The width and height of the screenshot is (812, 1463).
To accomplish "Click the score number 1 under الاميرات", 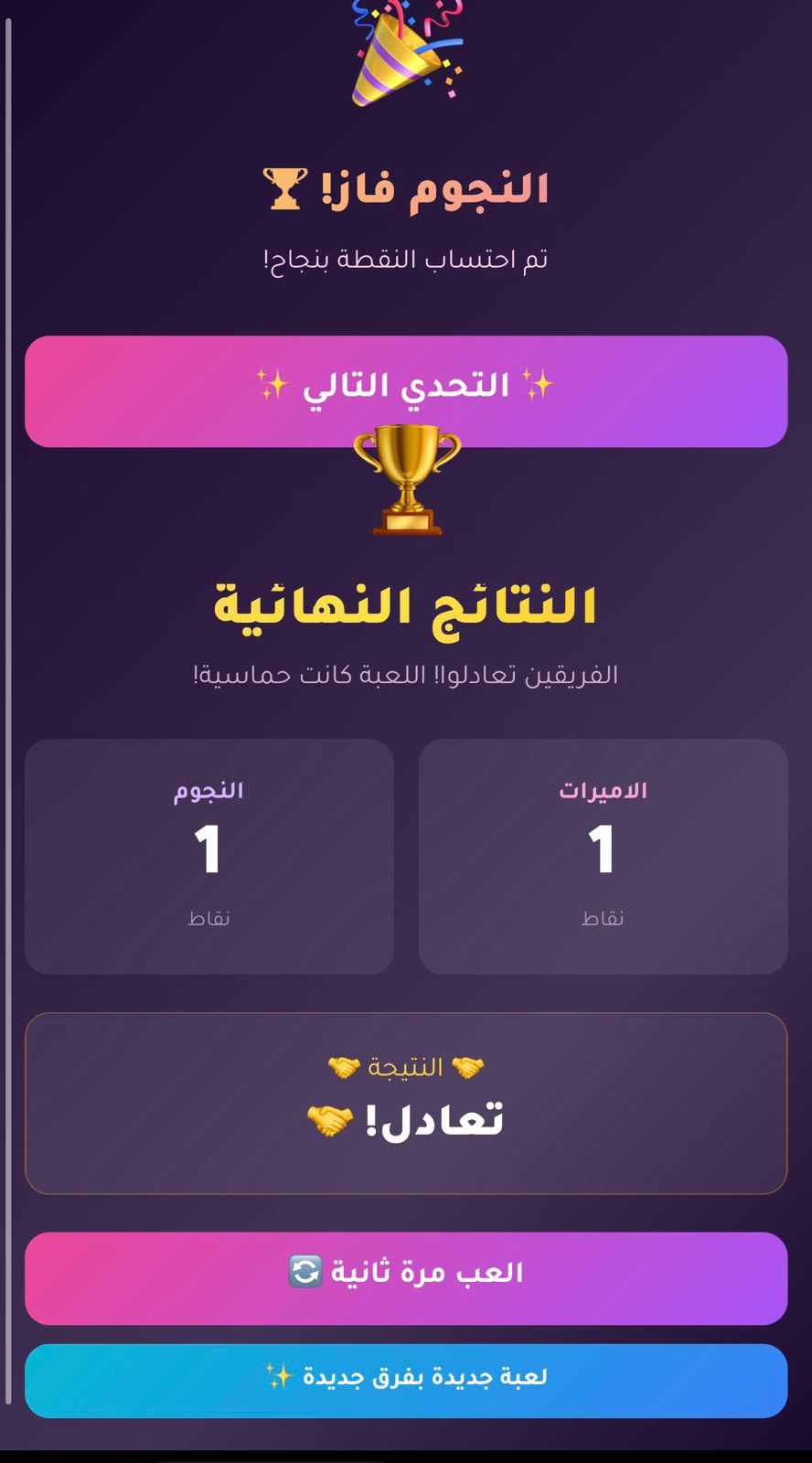I will [603, 850].
